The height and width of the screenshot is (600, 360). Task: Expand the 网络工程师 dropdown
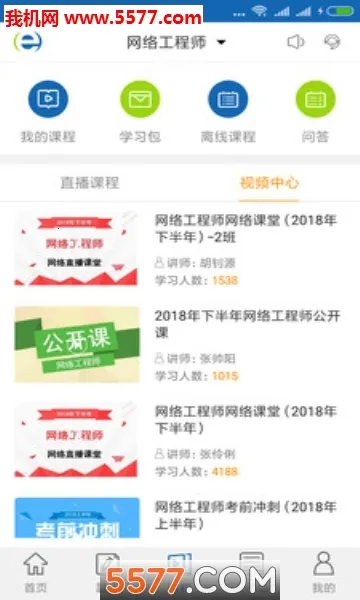(x=176, y=42)
